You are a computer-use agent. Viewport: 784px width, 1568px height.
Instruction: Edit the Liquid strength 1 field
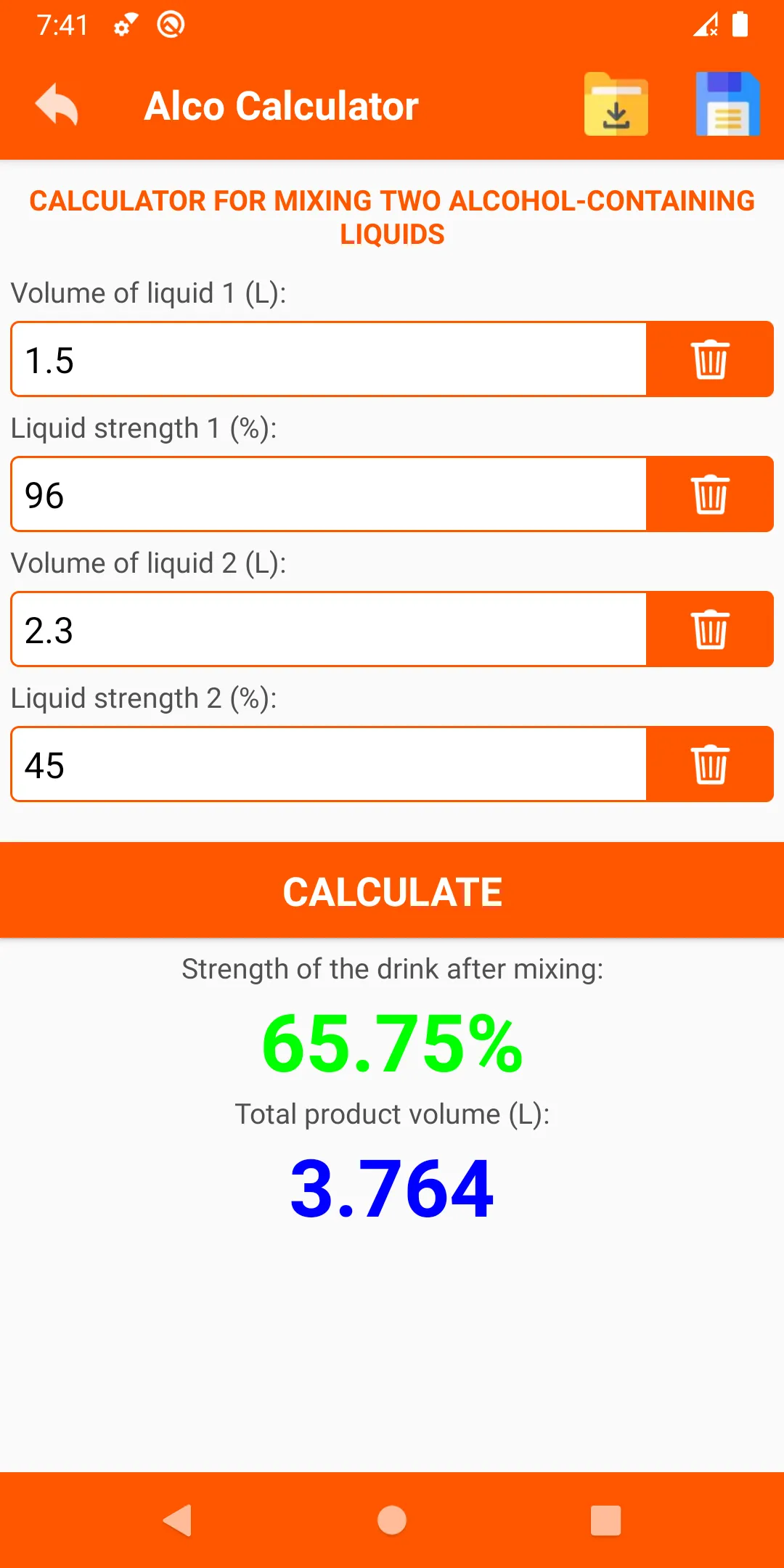[329, 494]
